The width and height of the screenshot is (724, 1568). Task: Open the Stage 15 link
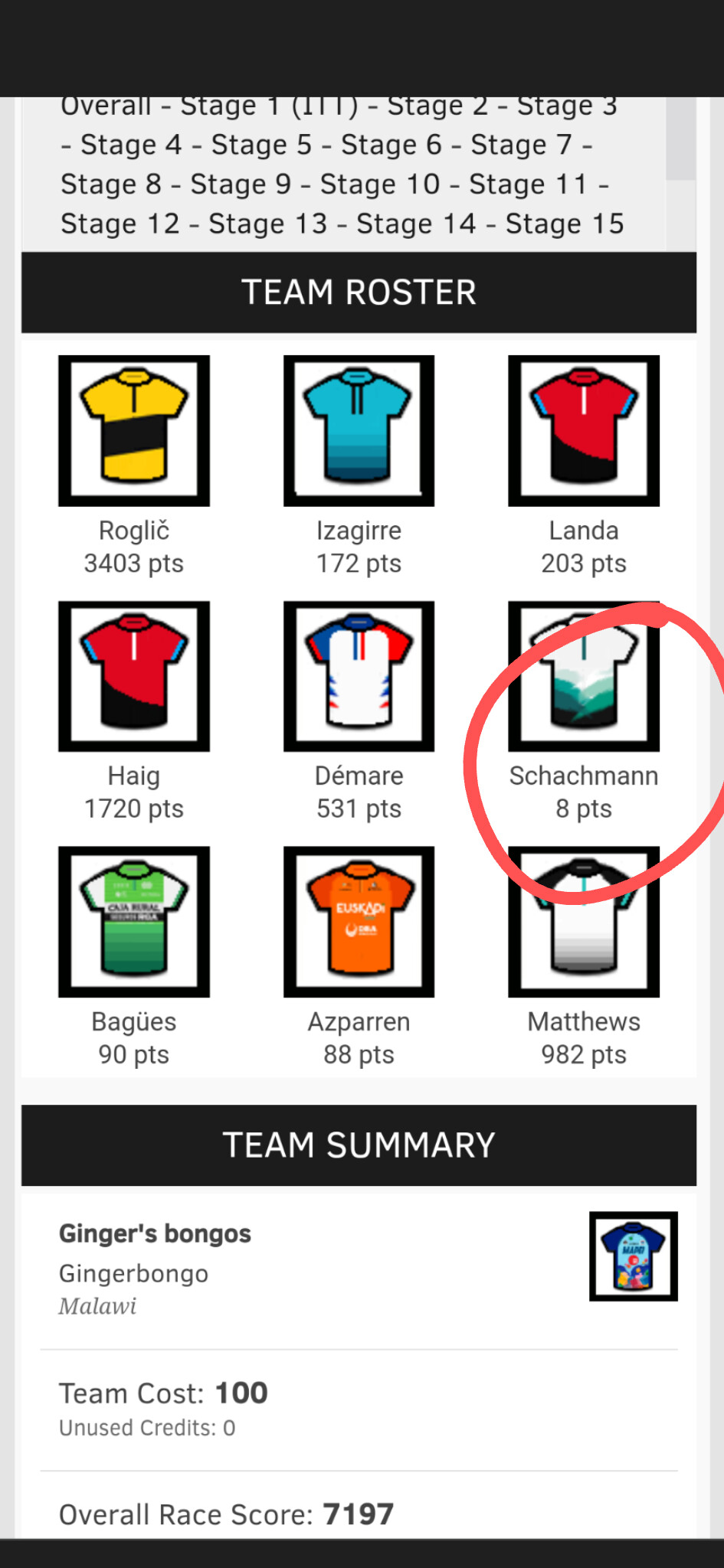565,224
